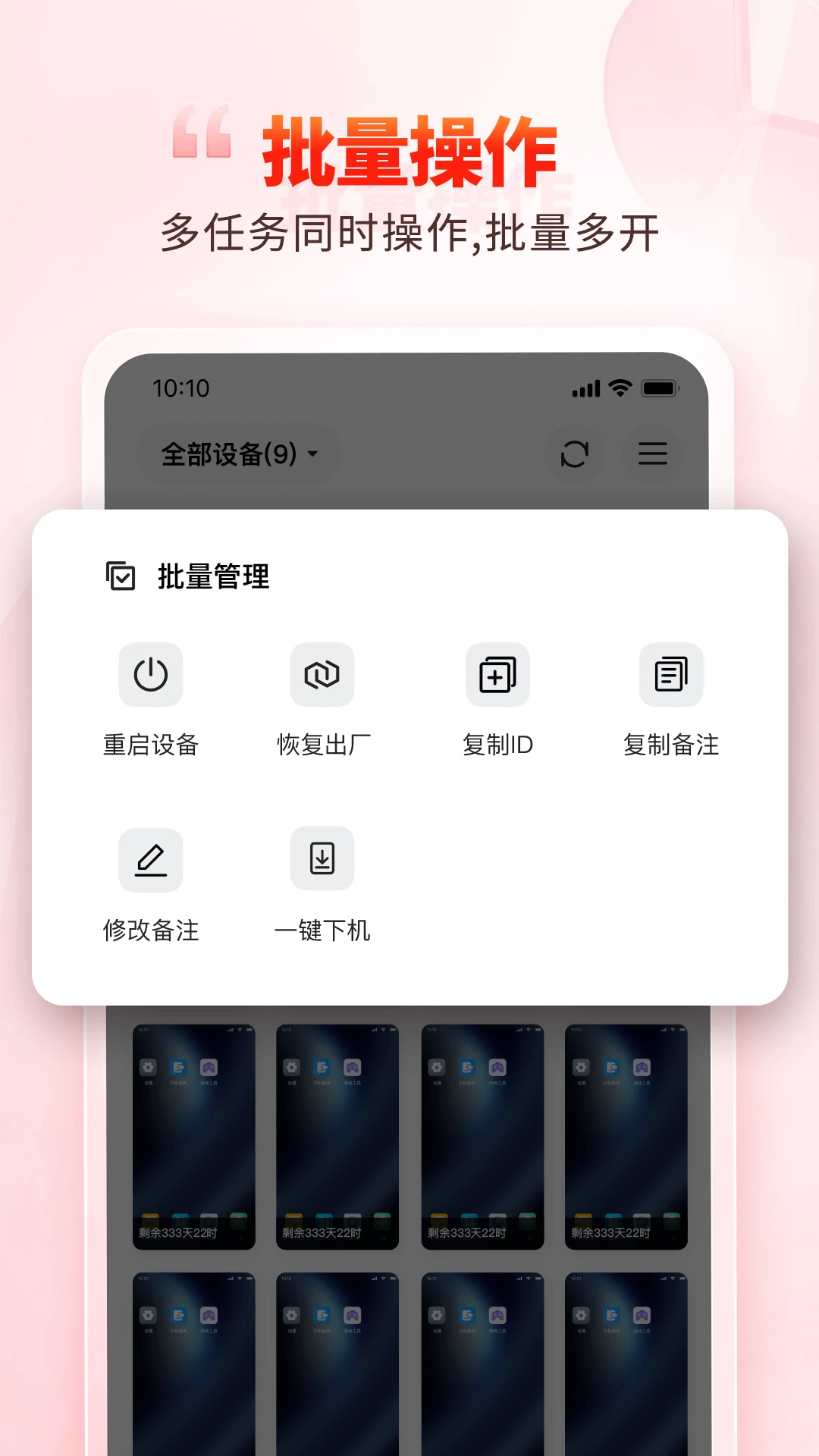Tap the 重启设备 power icon
This screenshot has width=819, height=1456.
150,675
